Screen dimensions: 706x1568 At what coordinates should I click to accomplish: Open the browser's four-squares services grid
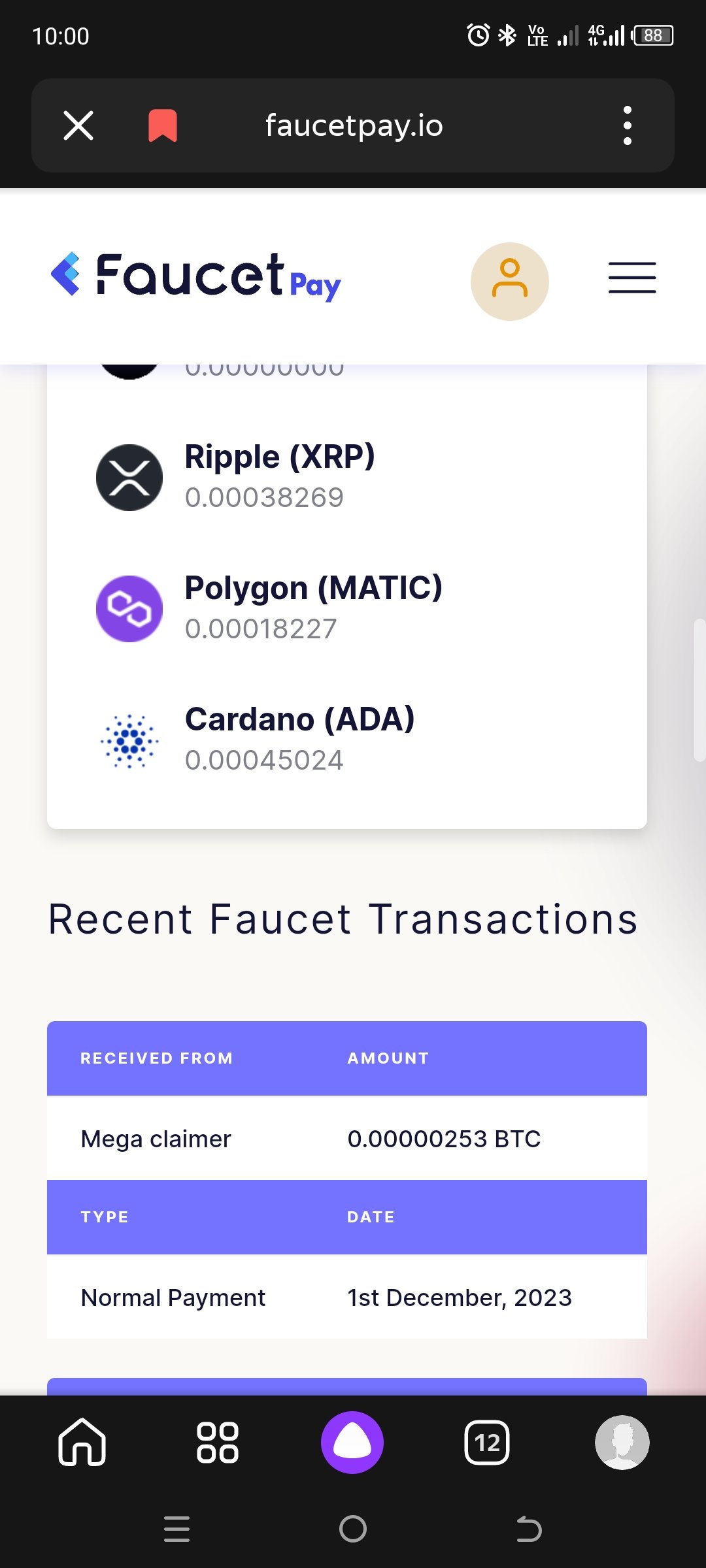tap(218, 1442)
